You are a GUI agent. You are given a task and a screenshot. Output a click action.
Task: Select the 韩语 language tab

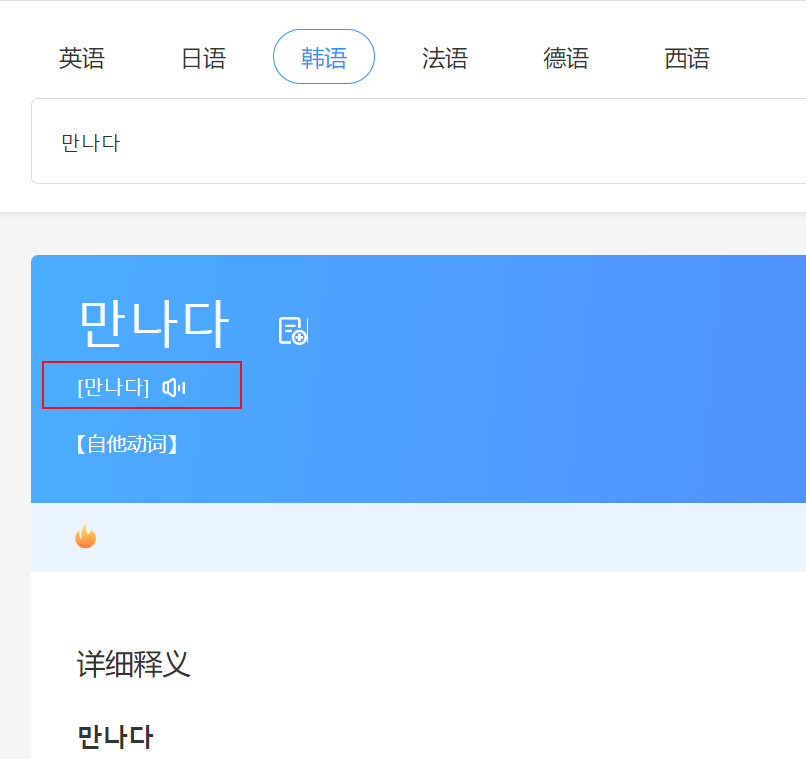coord(324,57)
